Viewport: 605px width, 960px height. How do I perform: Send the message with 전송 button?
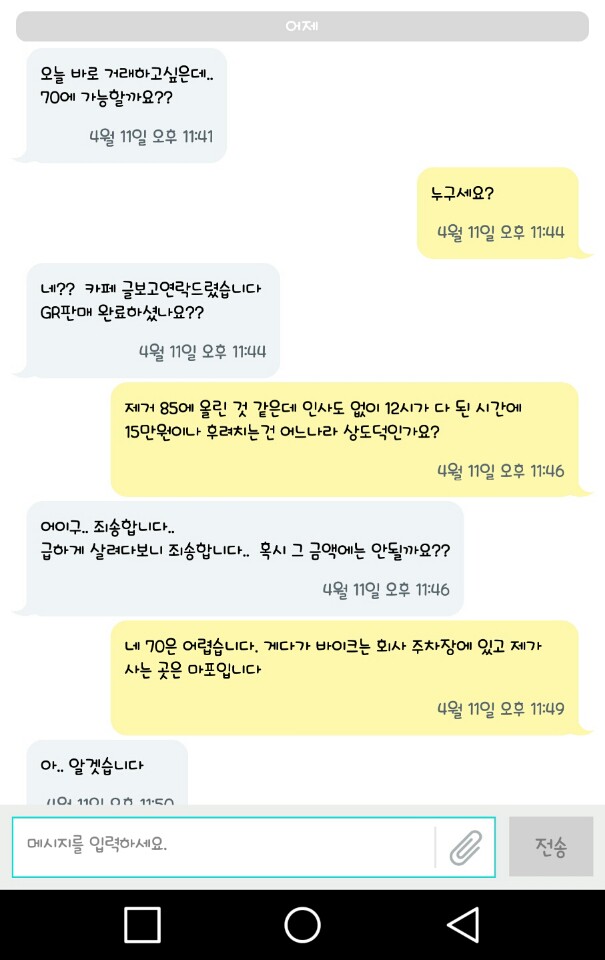click(550, 847)
